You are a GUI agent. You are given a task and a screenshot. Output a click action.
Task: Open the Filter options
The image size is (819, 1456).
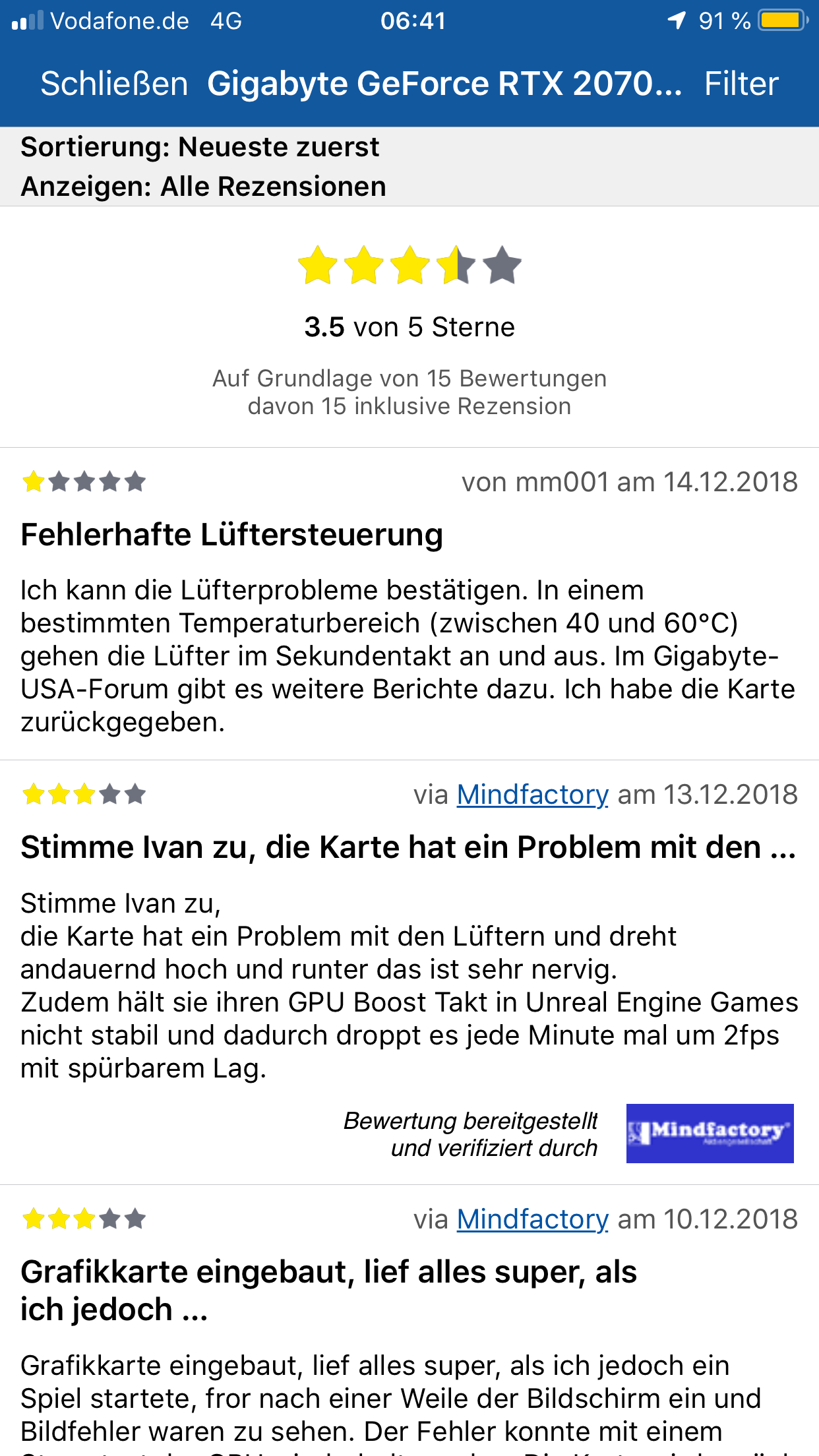click(x=741, y=84)
